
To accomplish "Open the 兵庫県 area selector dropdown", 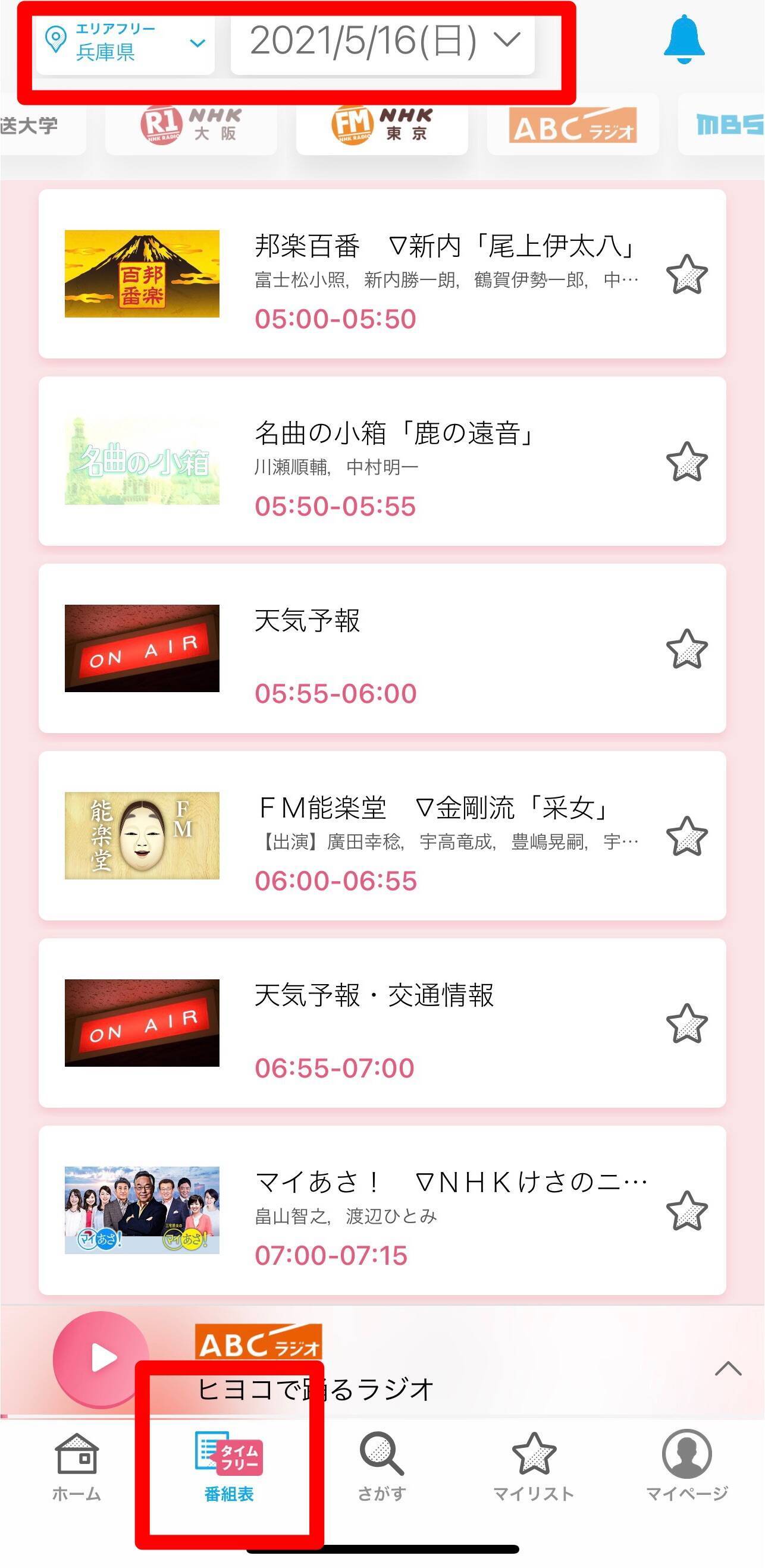I will pos(126,43).
